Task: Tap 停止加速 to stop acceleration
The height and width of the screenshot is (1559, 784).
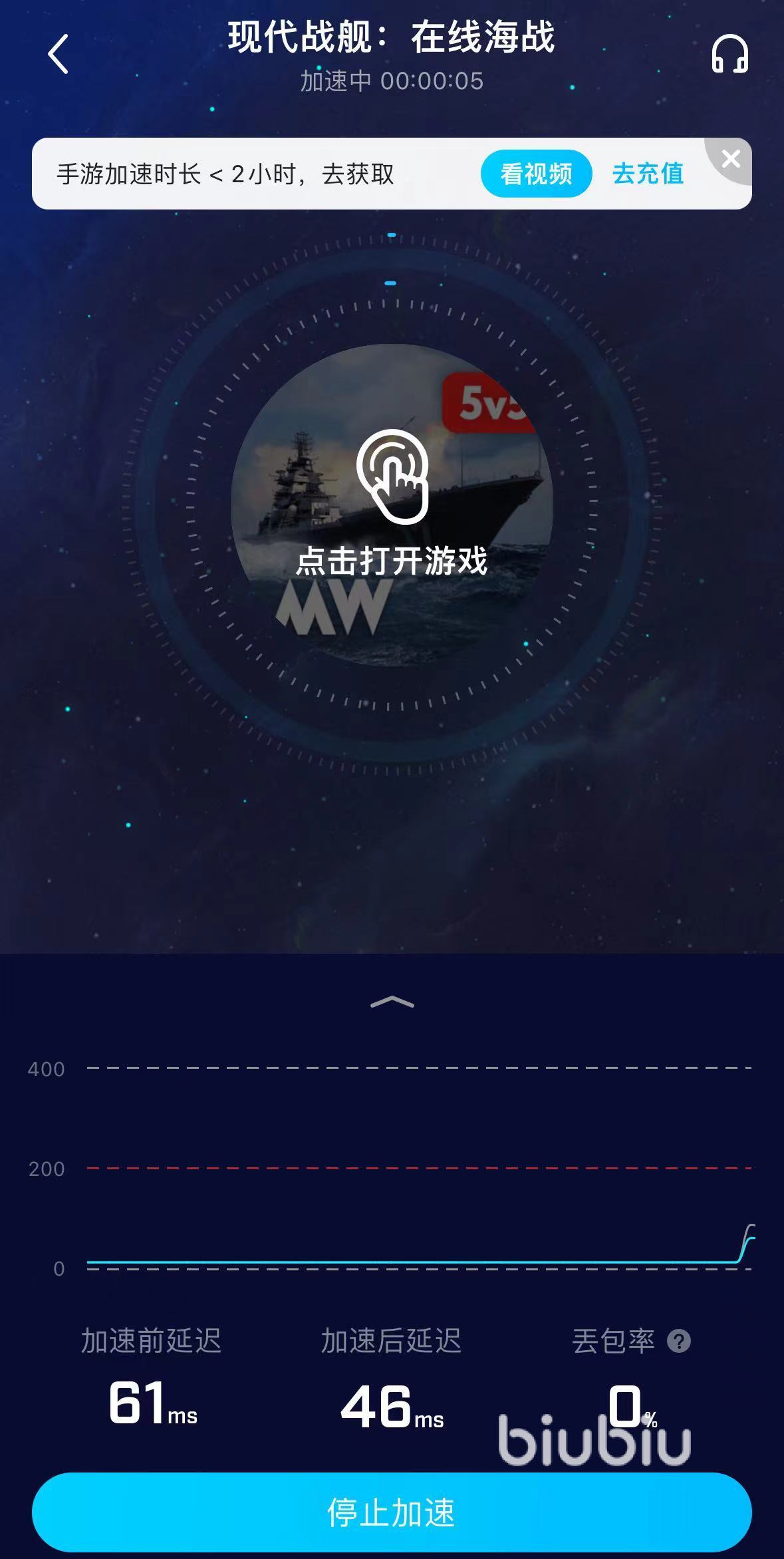Action: click(392, 1512)
